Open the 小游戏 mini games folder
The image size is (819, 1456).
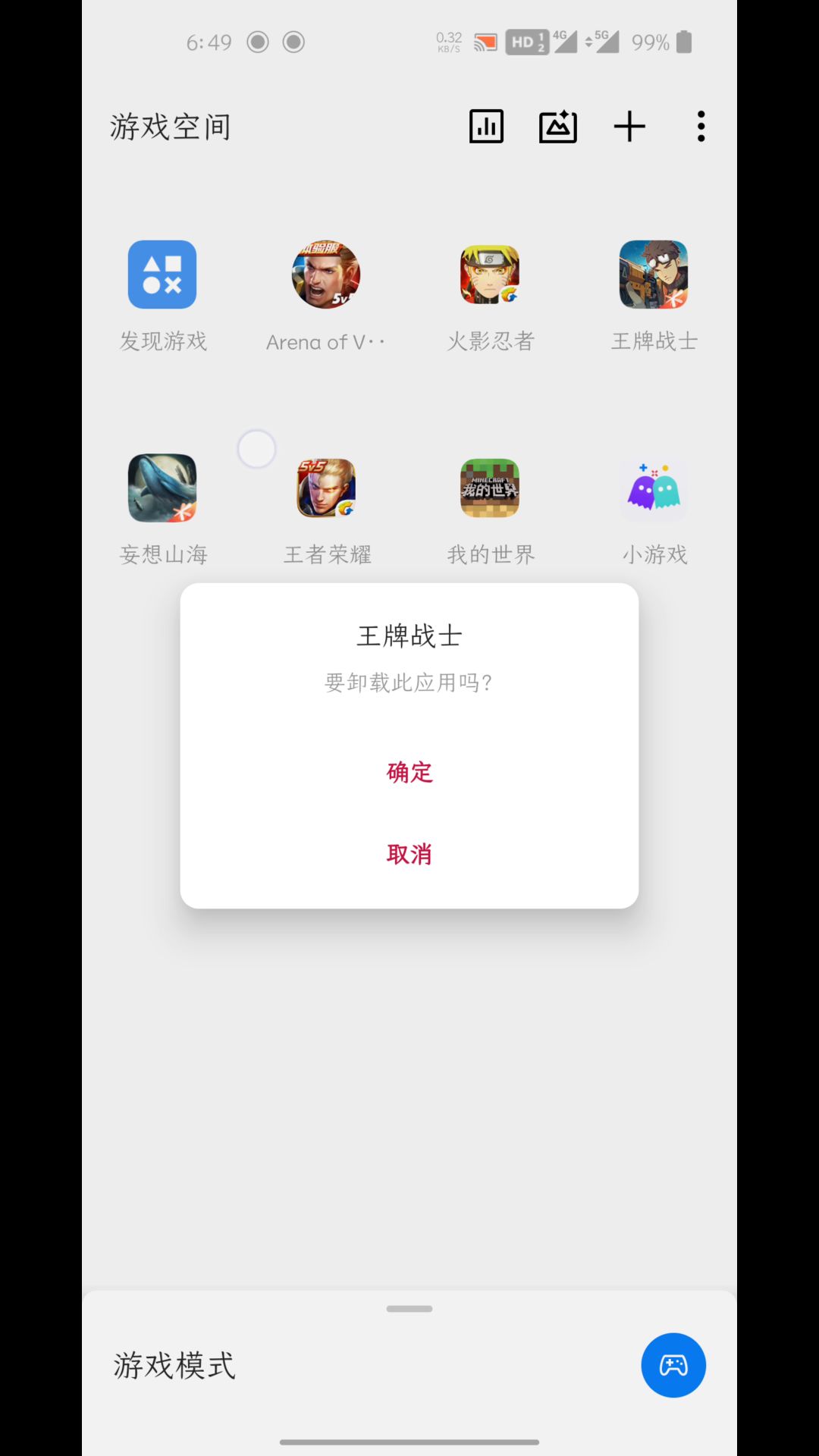[654, 488]
